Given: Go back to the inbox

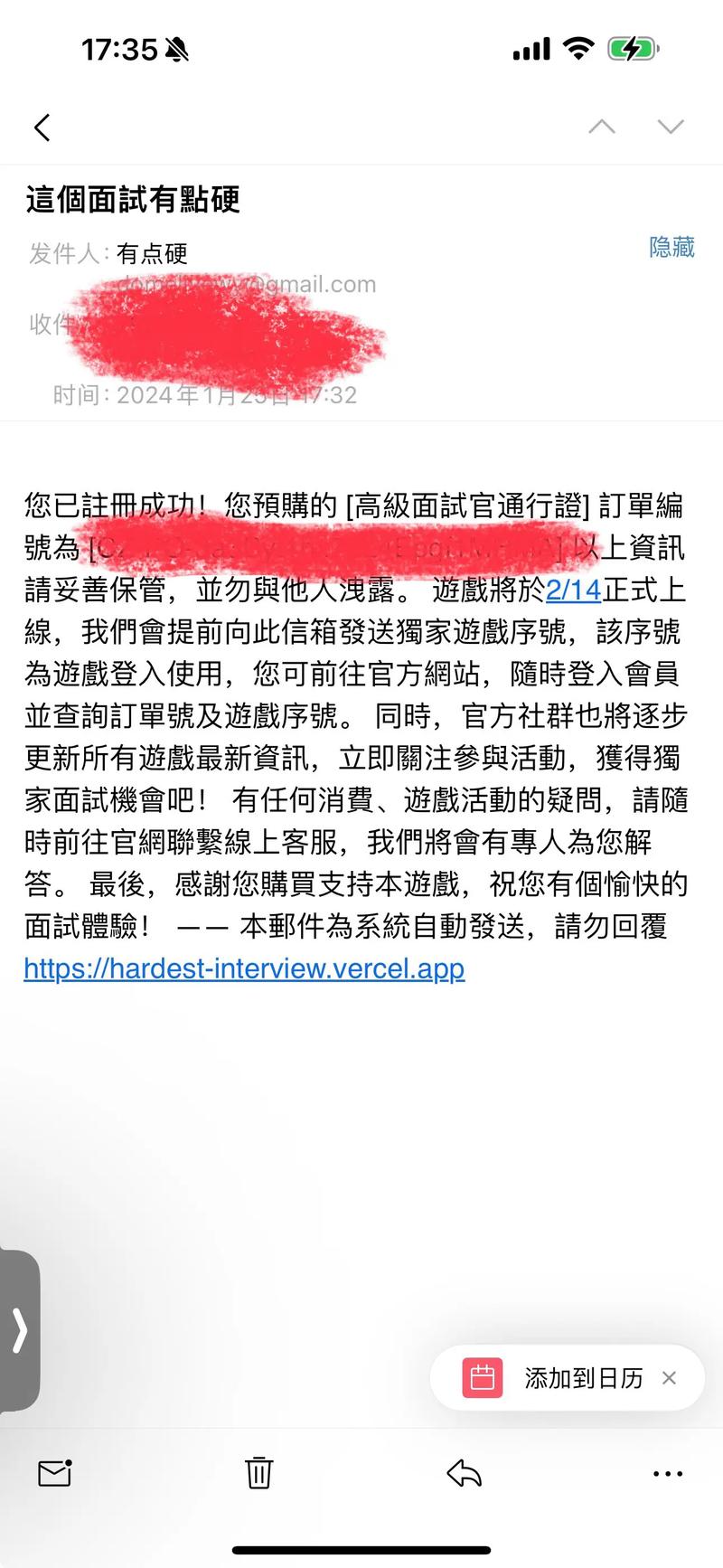Looking at the screenshot, I should coord(42,127).
